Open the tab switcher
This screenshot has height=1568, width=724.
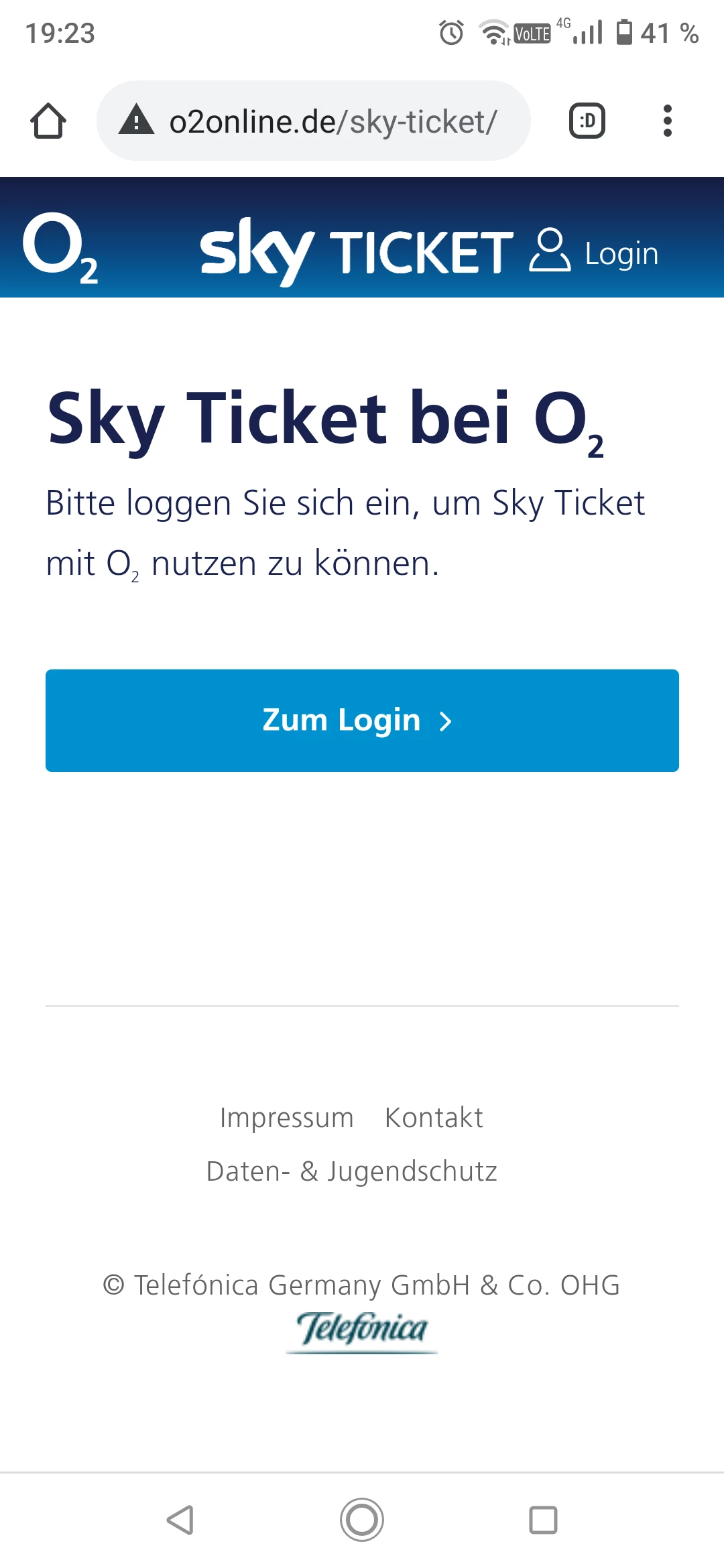click(587, 121)
